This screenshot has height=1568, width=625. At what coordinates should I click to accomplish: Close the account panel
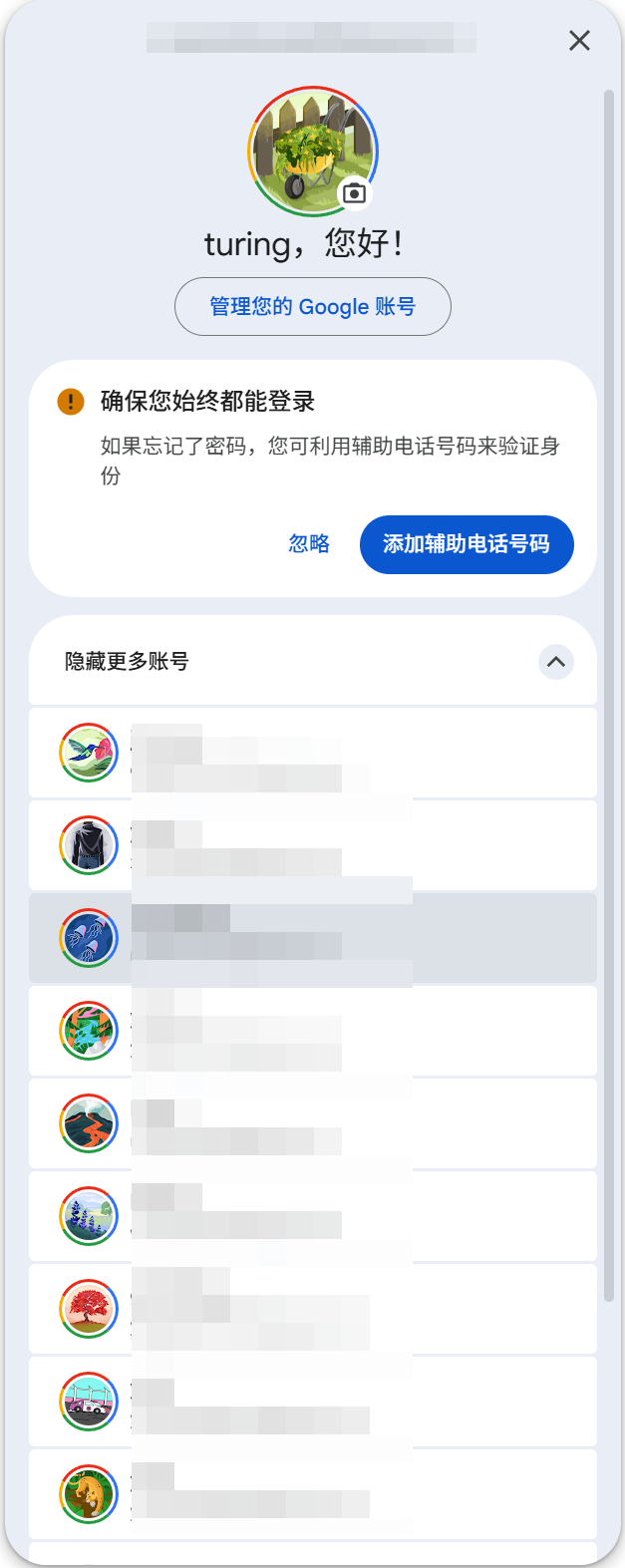pos(579,41)
